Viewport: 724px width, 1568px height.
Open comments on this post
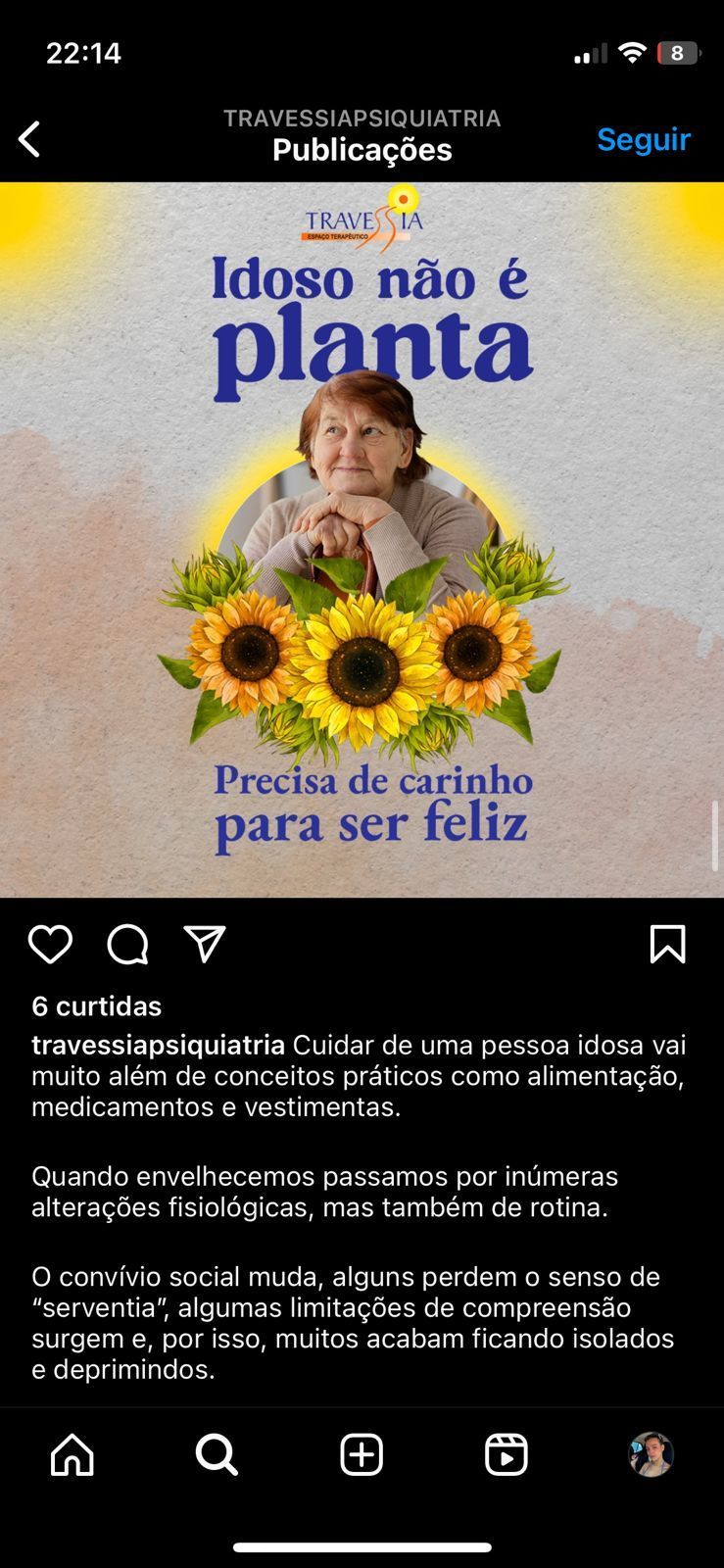tap(127, 945)
